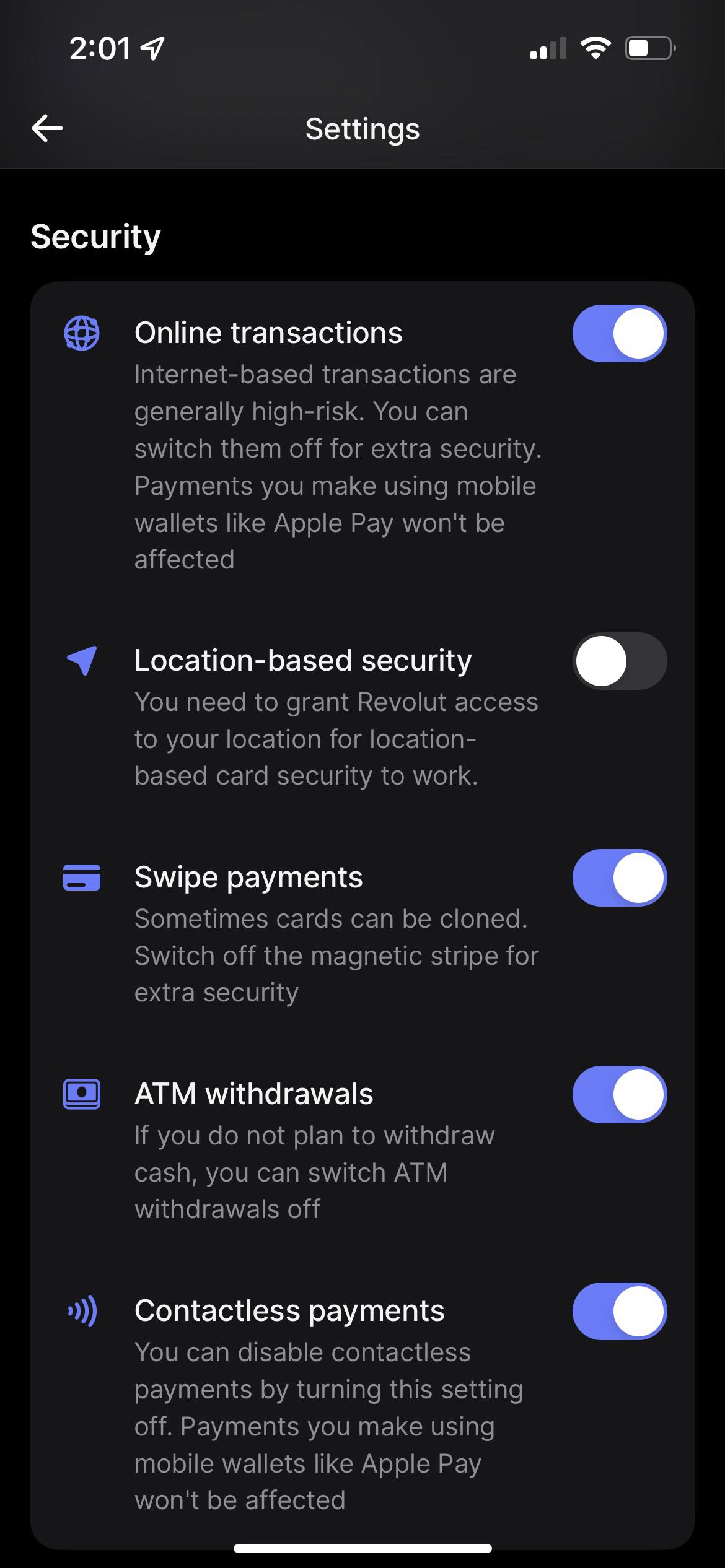Switch off ATM withdrawals
The image size is (725, 1568).
[x=619, y=1094]
